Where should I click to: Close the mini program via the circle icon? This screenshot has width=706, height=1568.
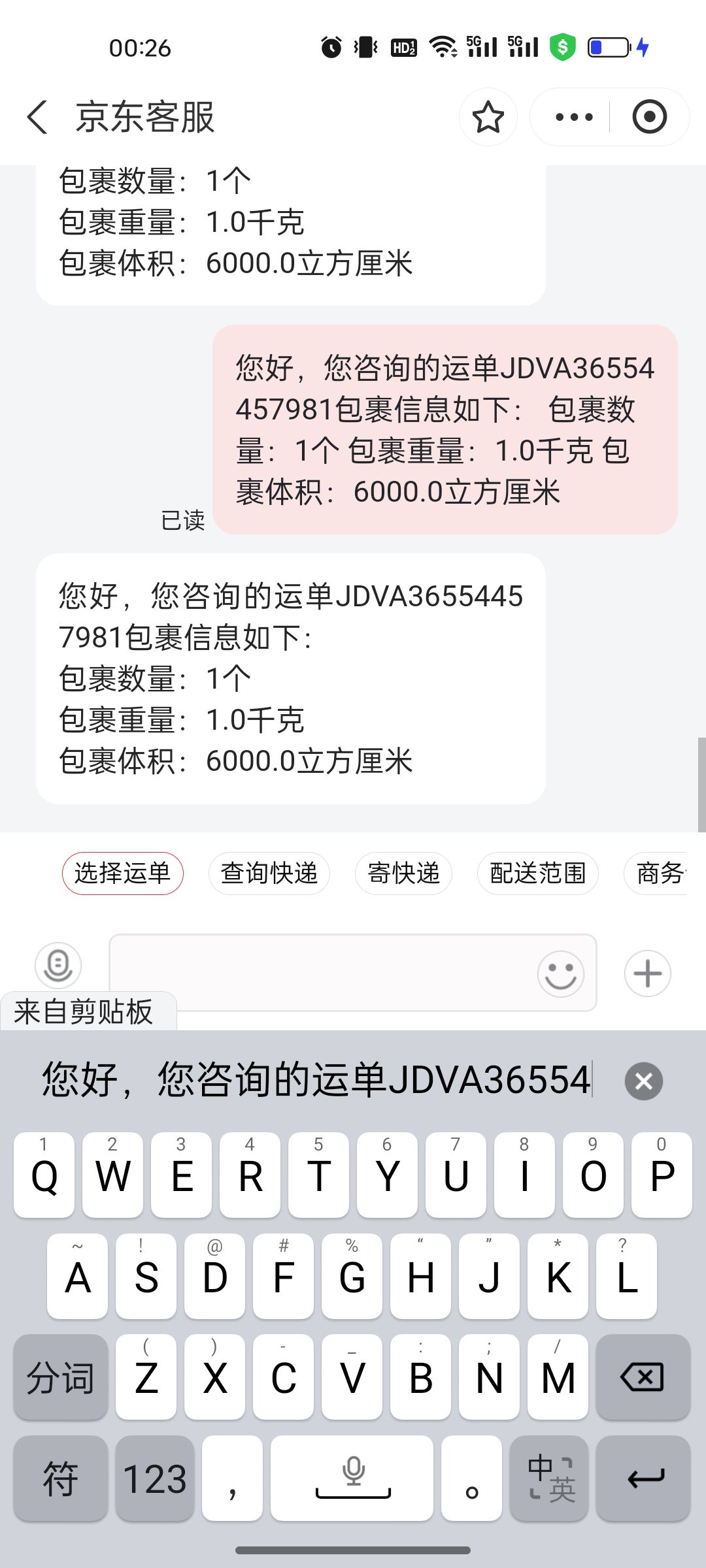point(649,118)
